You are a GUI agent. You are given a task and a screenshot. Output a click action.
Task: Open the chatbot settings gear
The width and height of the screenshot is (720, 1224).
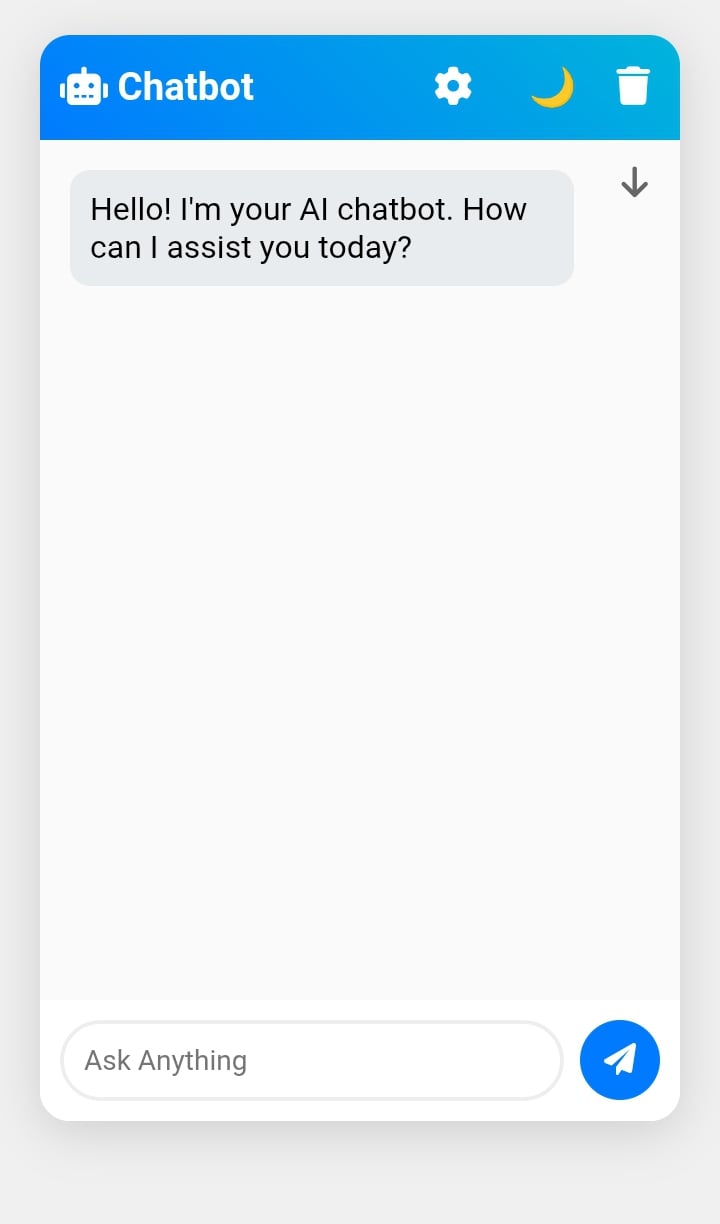pos(453,86)
